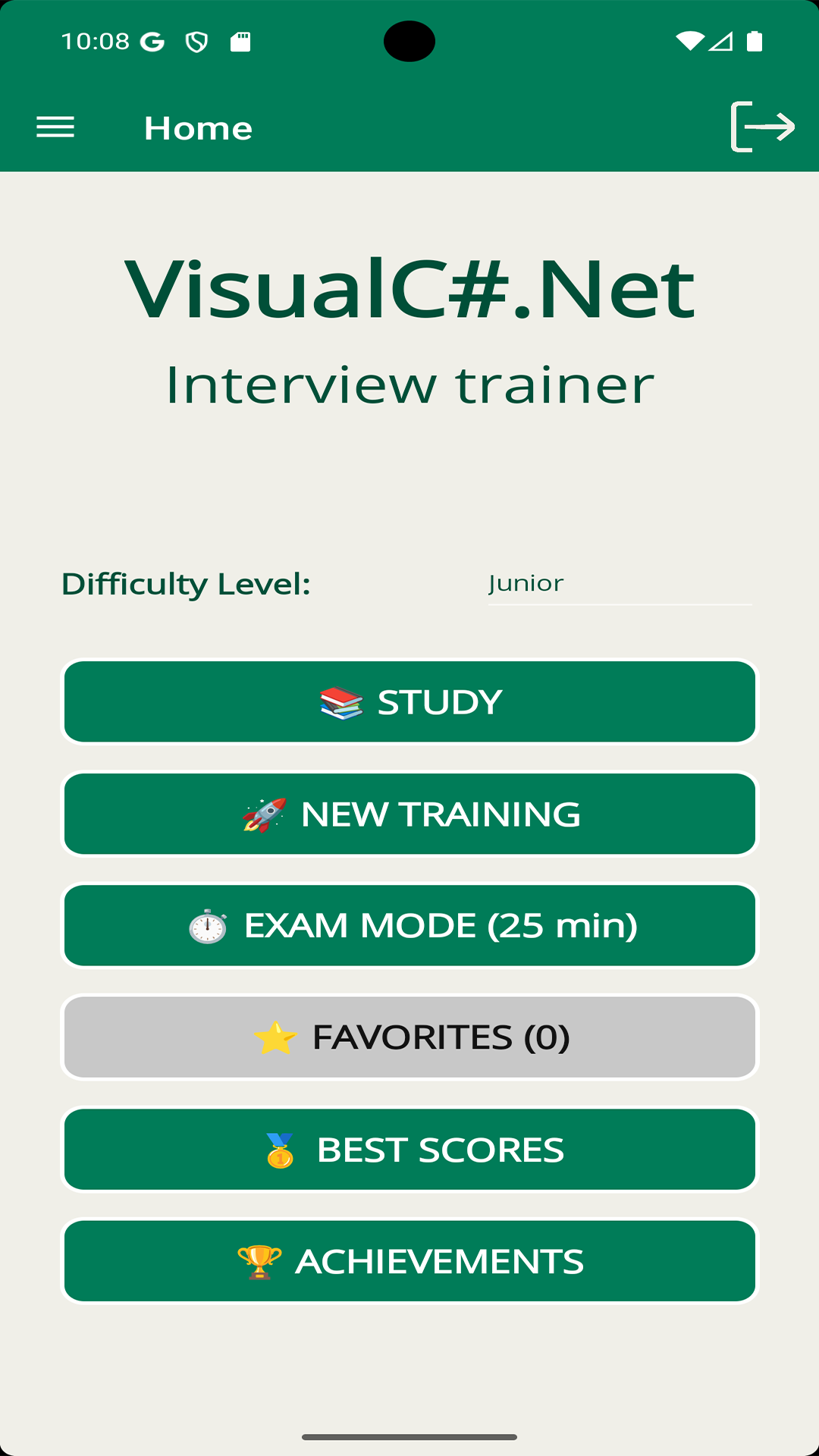
Task: Launch Exam Mode (25 min)
Action: tap(409, 925)
